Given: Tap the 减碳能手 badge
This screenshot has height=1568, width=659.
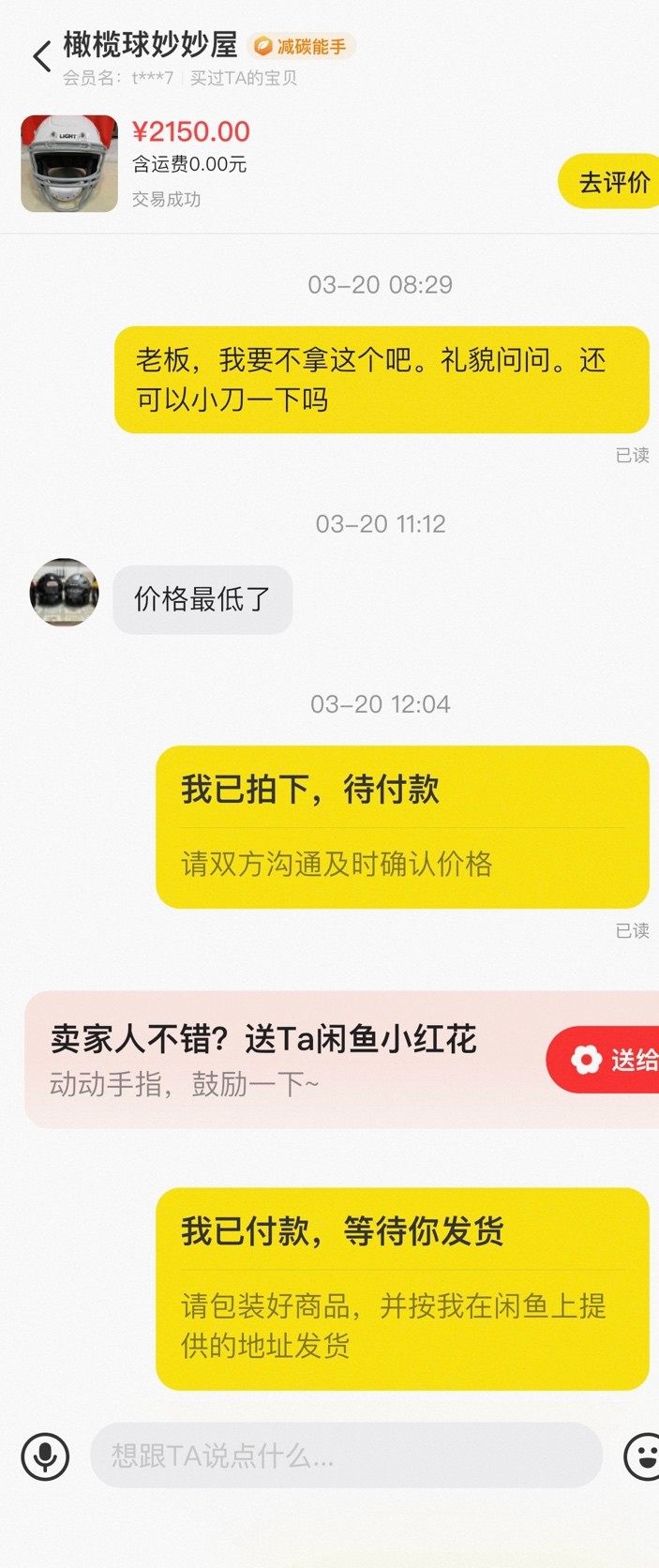Looking at the screenshot, I should click(x=302, y=46).
